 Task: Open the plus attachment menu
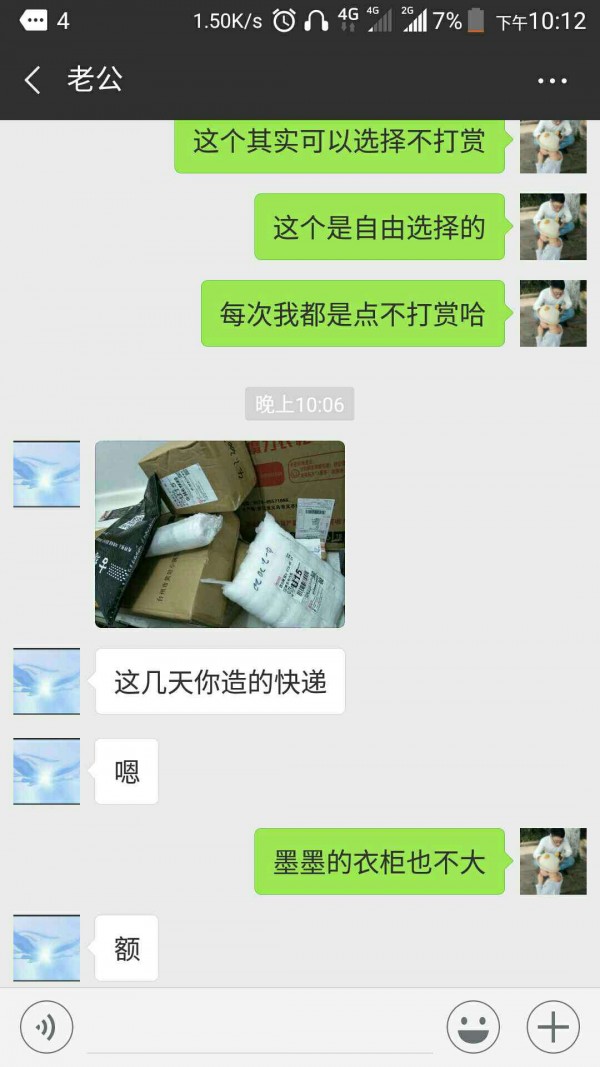[553, 1027]
